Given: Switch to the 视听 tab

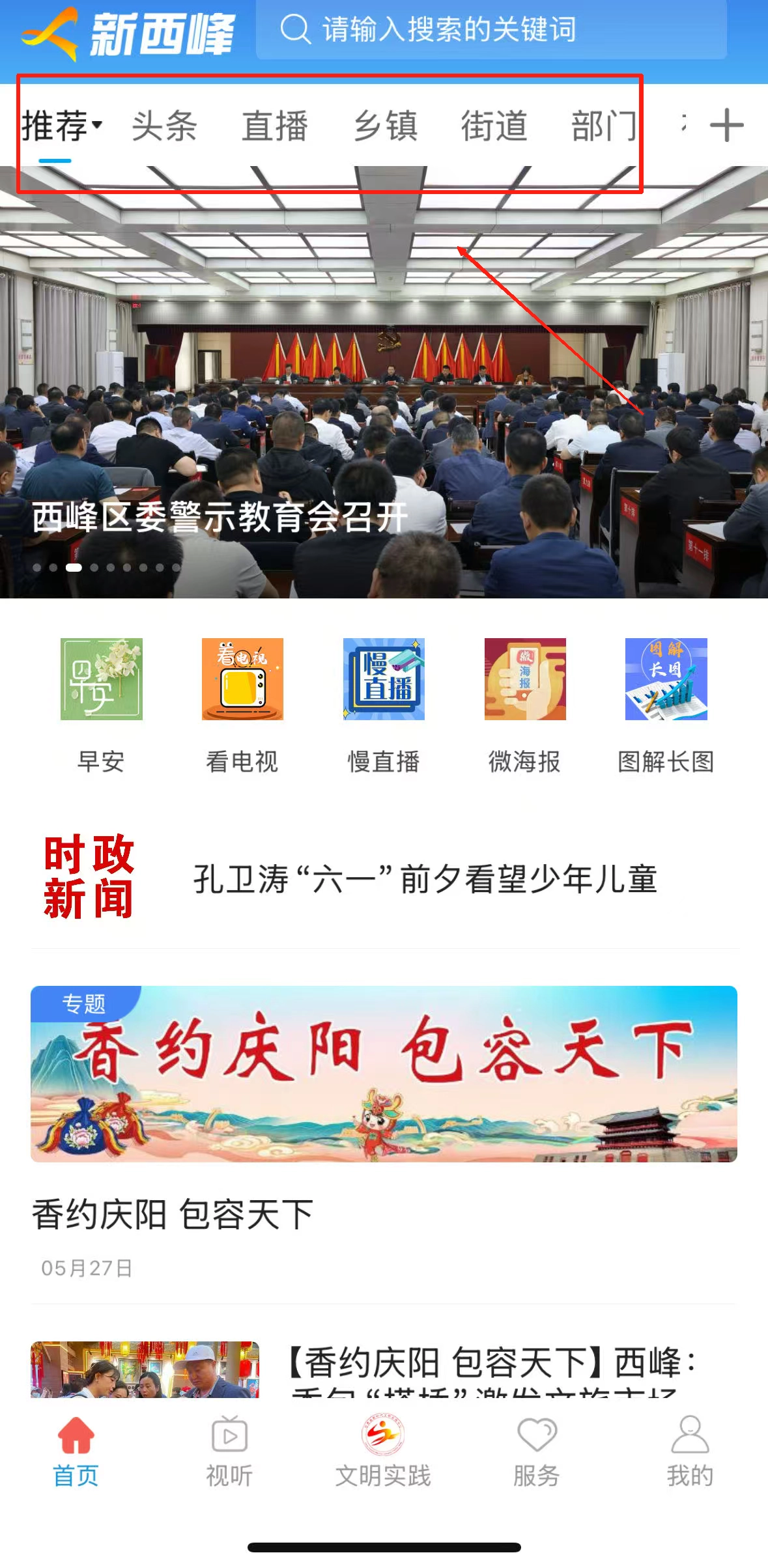Looking at the screenshot, I should (x=229, y=1451).
